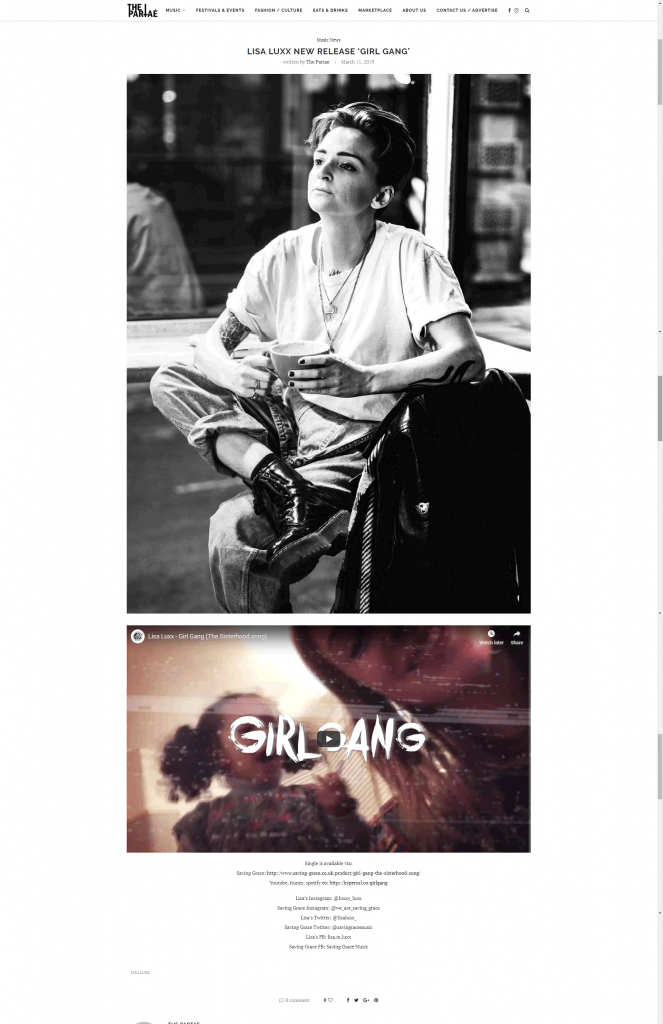Open the Facebook icon in the header
Screen dimensions: 663x1024
coord(510,10)
